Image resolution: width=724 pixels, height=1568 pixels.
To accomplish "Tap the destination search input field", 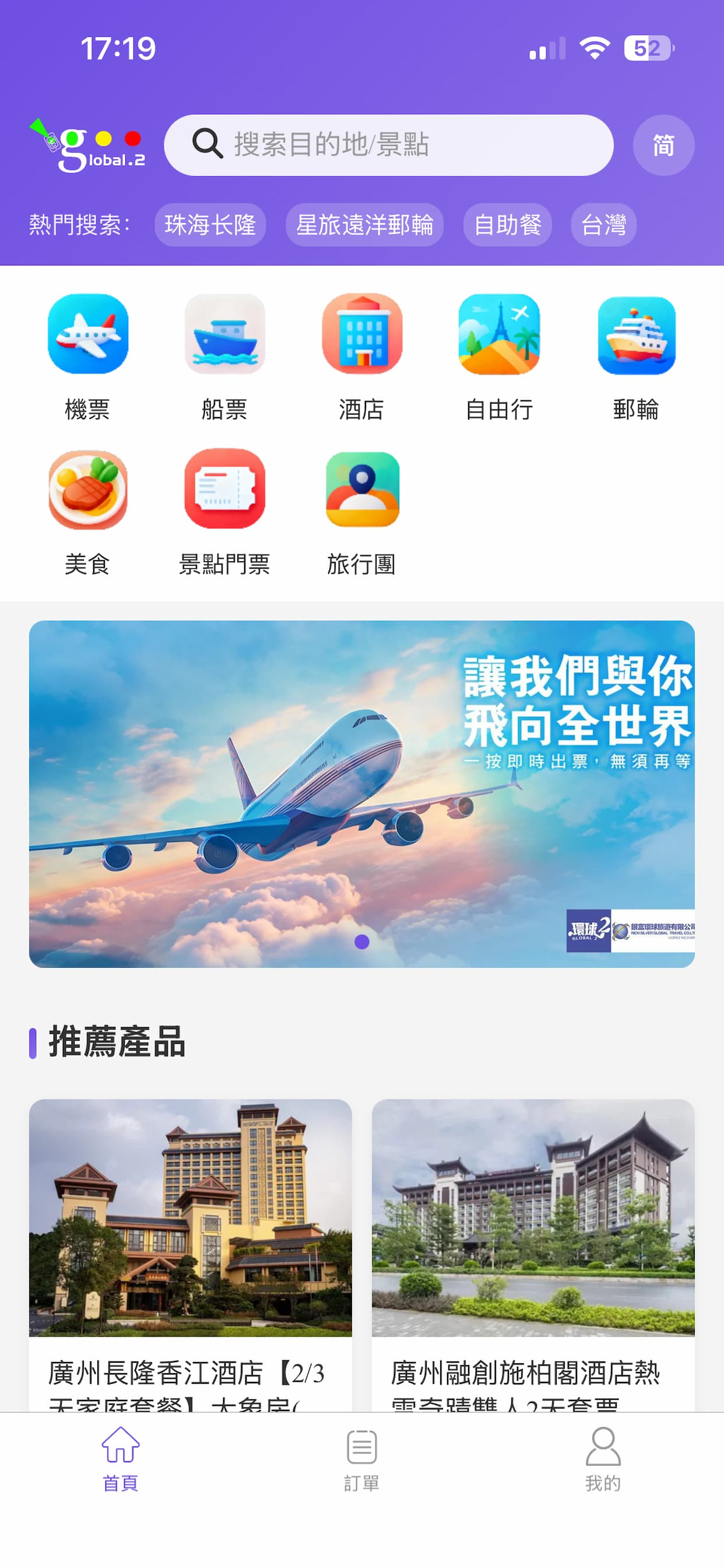I will 389,145.
